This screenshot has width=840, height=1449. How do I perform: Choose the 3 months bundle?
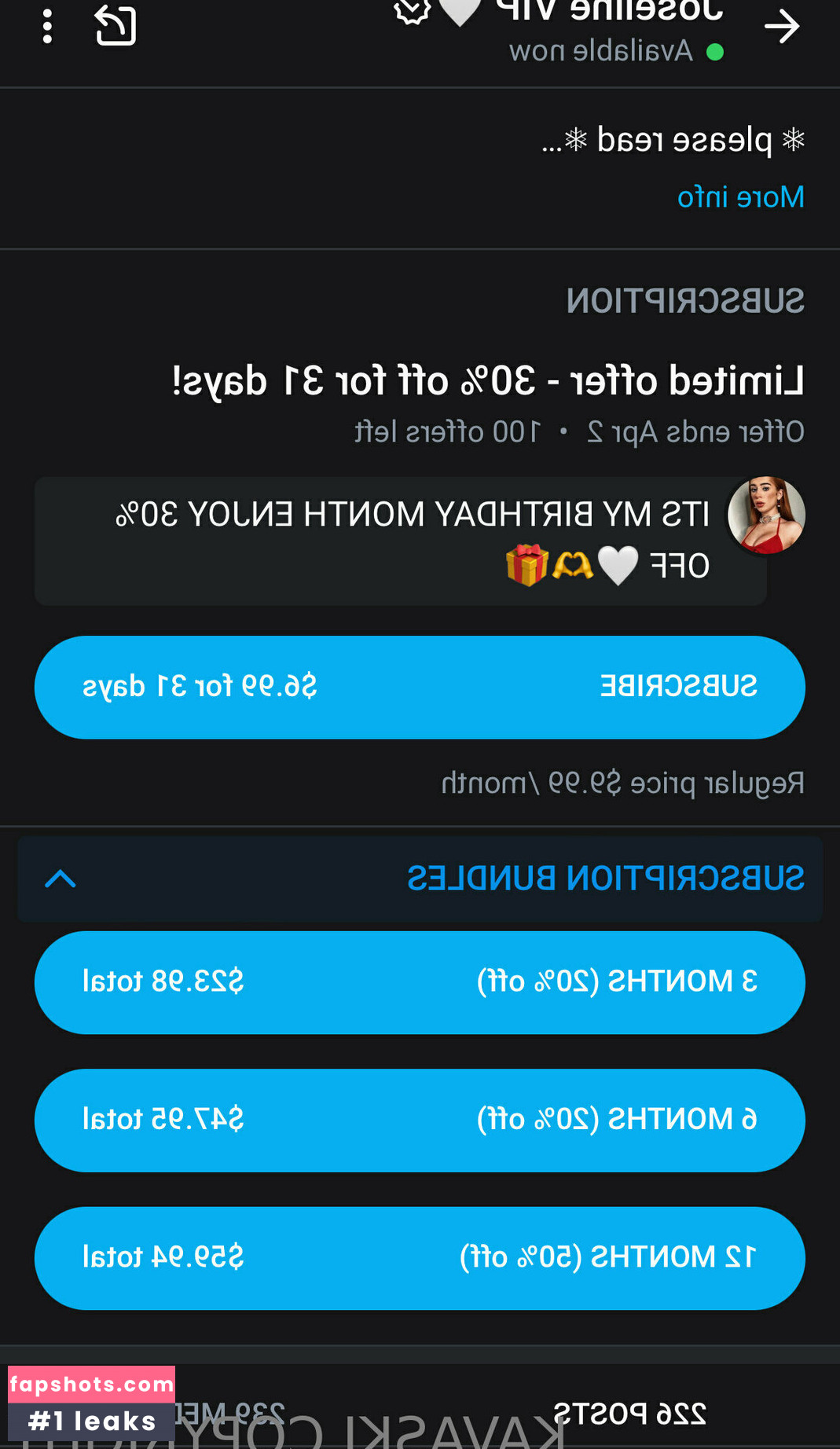click(420, 982)
